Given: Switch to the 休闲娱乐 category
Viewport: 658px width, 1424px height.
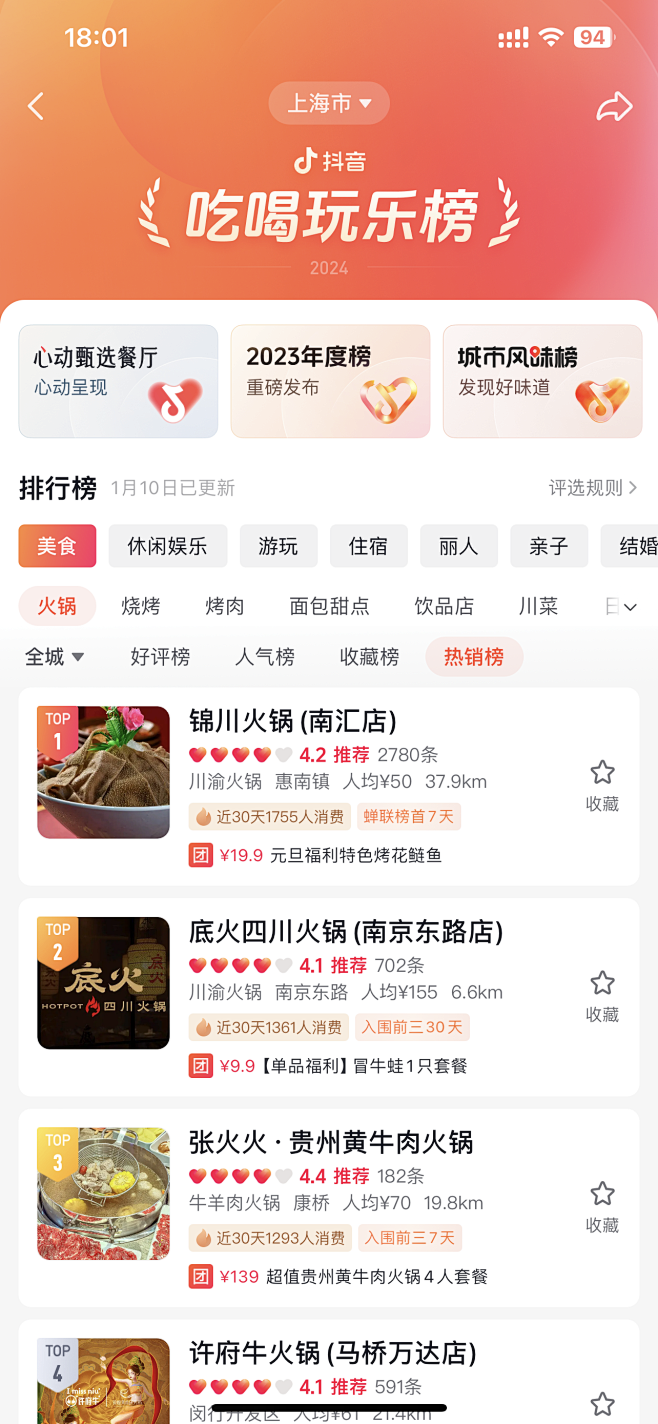Looking at the screenshot, I should click(167, 546).
